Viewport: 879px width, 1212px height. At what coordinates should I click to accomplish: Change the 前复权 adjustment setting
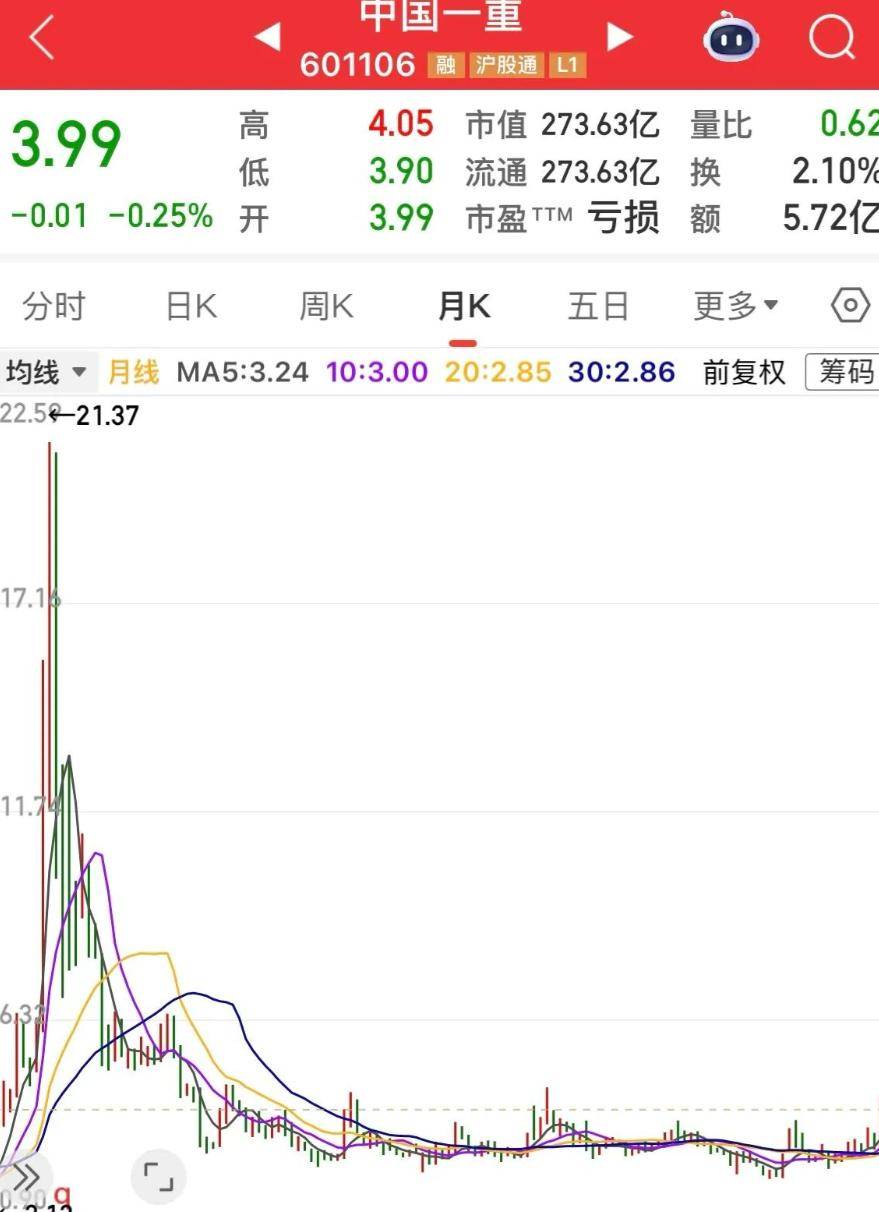click(x=744, y=373)
